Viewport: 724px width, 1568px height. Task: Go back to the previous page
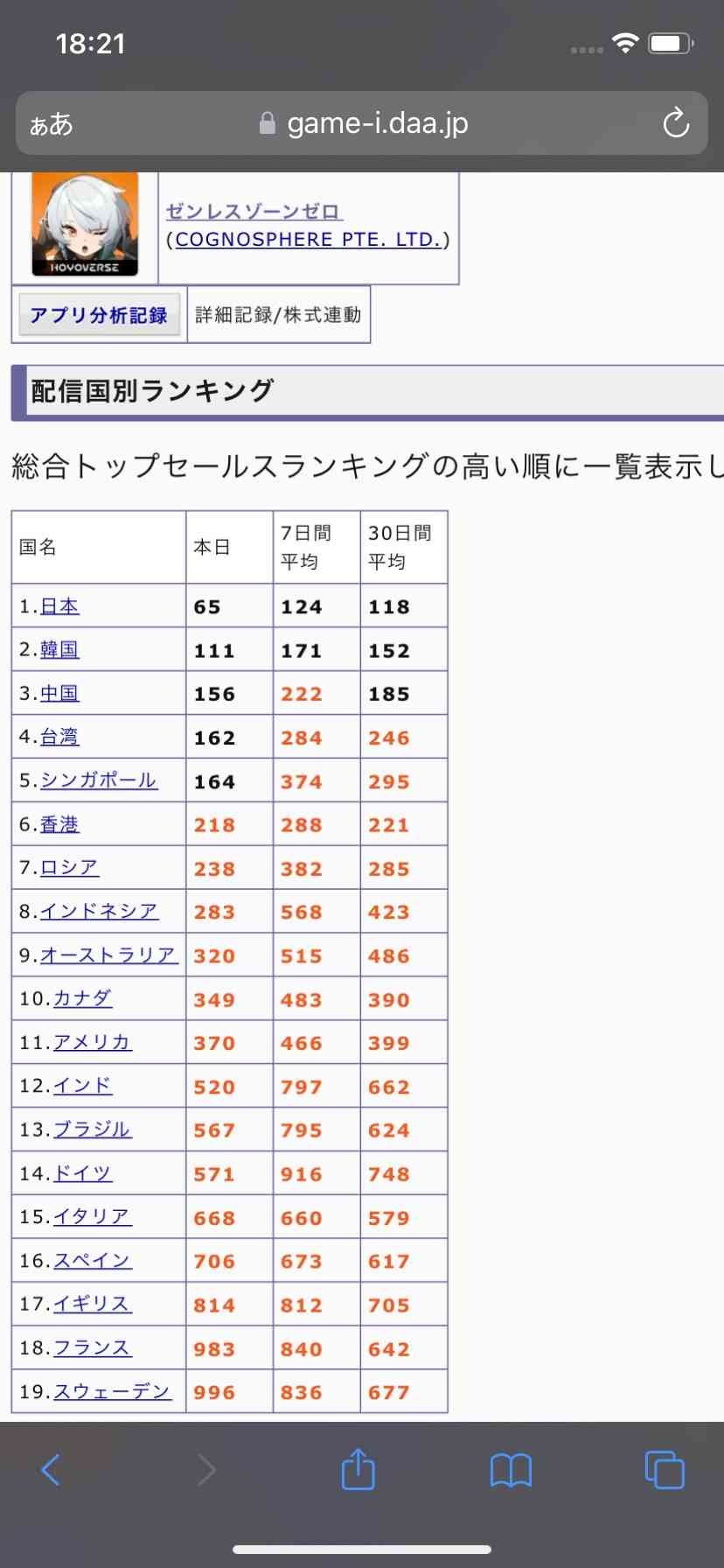51,1470
